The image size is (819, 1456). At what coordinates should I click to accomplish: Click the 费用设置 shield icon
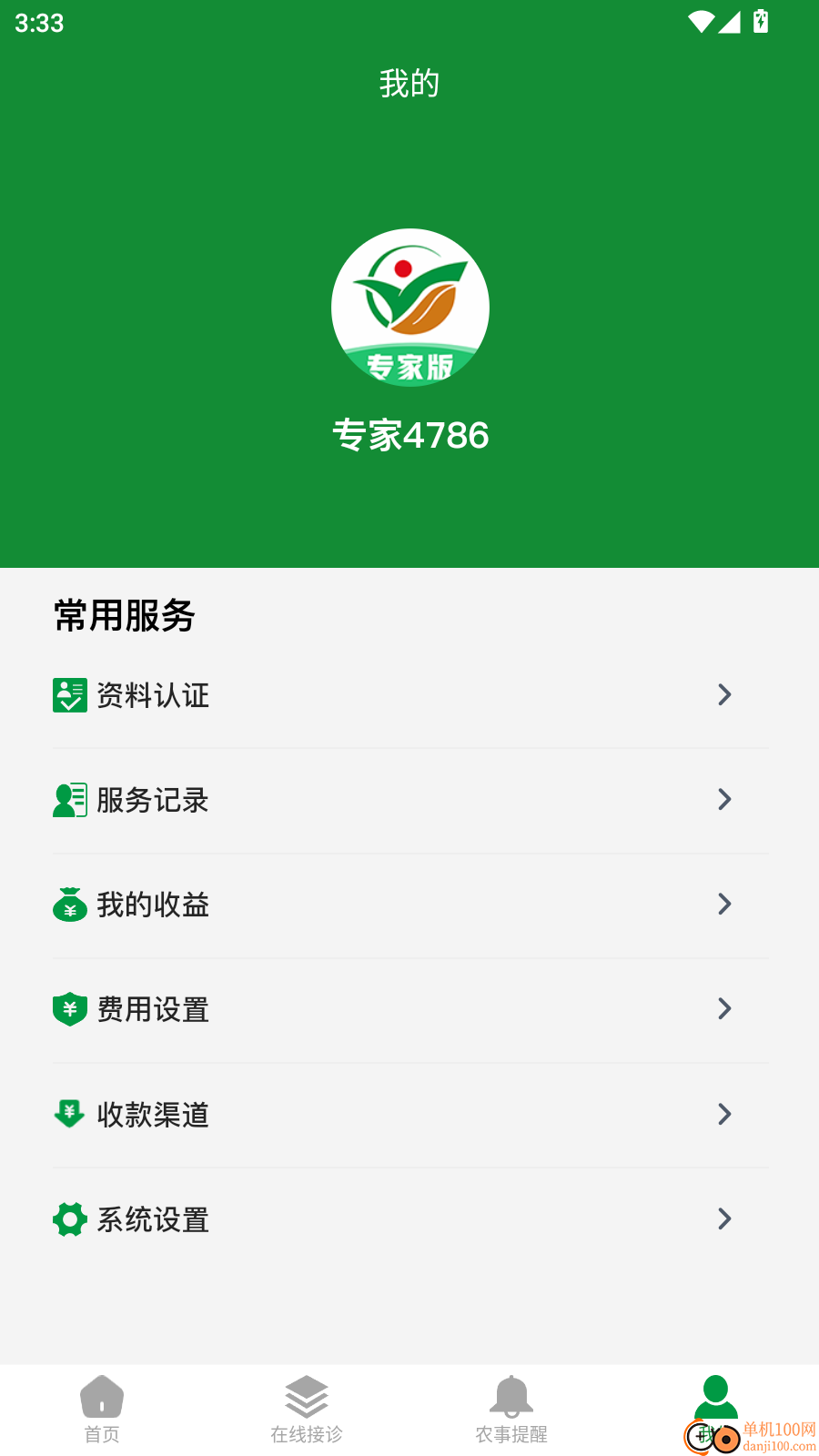[x=70, y=1009]
